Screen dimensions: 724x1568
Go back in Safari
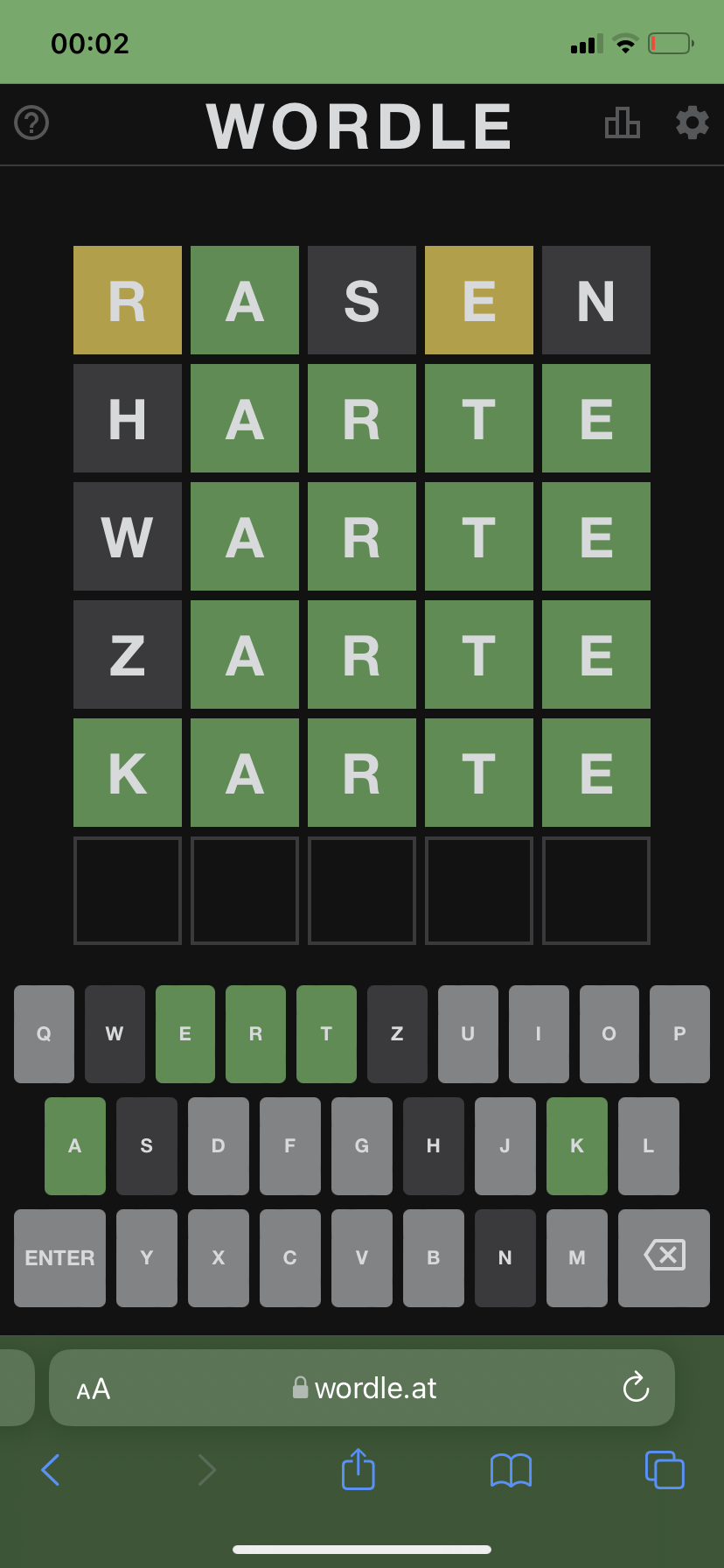coord(51,1470)
